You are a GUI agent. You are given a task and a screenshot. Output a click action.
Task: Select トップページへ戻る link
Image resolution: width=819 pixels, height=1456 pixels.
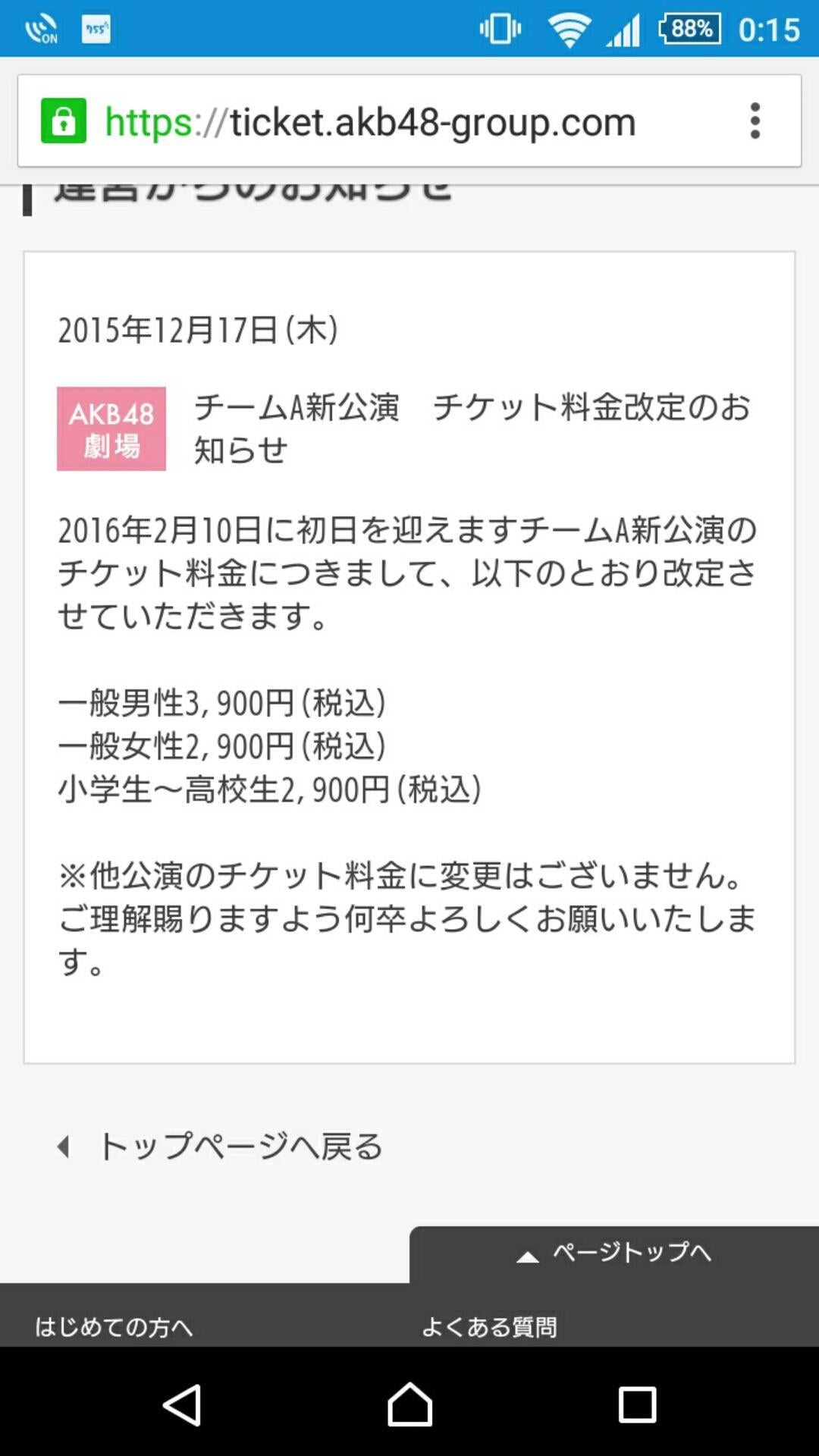point(241,1147)
